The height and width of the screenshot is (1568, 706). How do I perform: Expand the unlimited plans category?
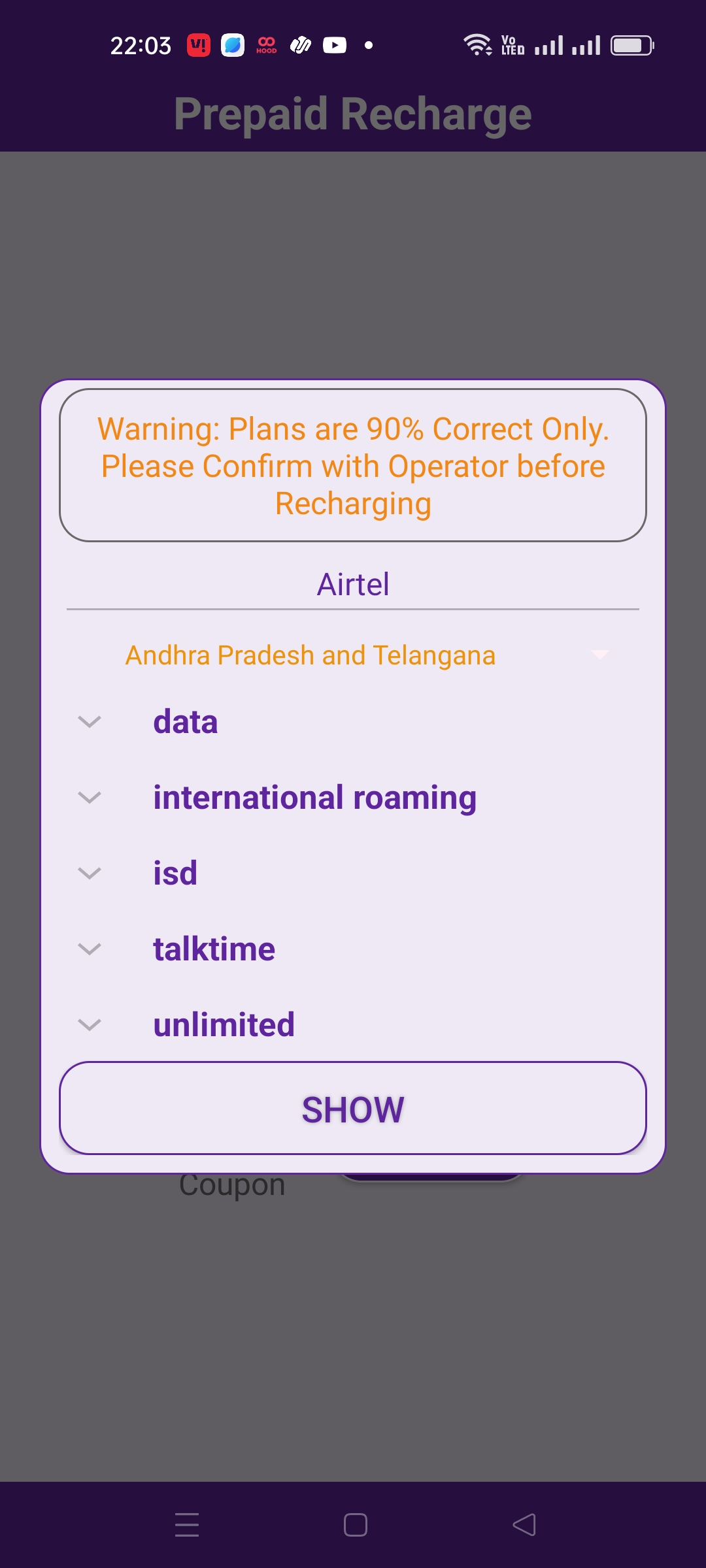click(x=353, y=1024)
